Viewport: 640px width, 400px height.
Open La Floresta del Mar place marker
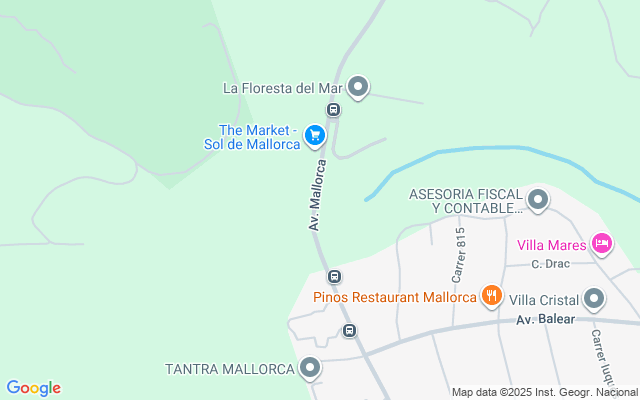pos(359,88)
